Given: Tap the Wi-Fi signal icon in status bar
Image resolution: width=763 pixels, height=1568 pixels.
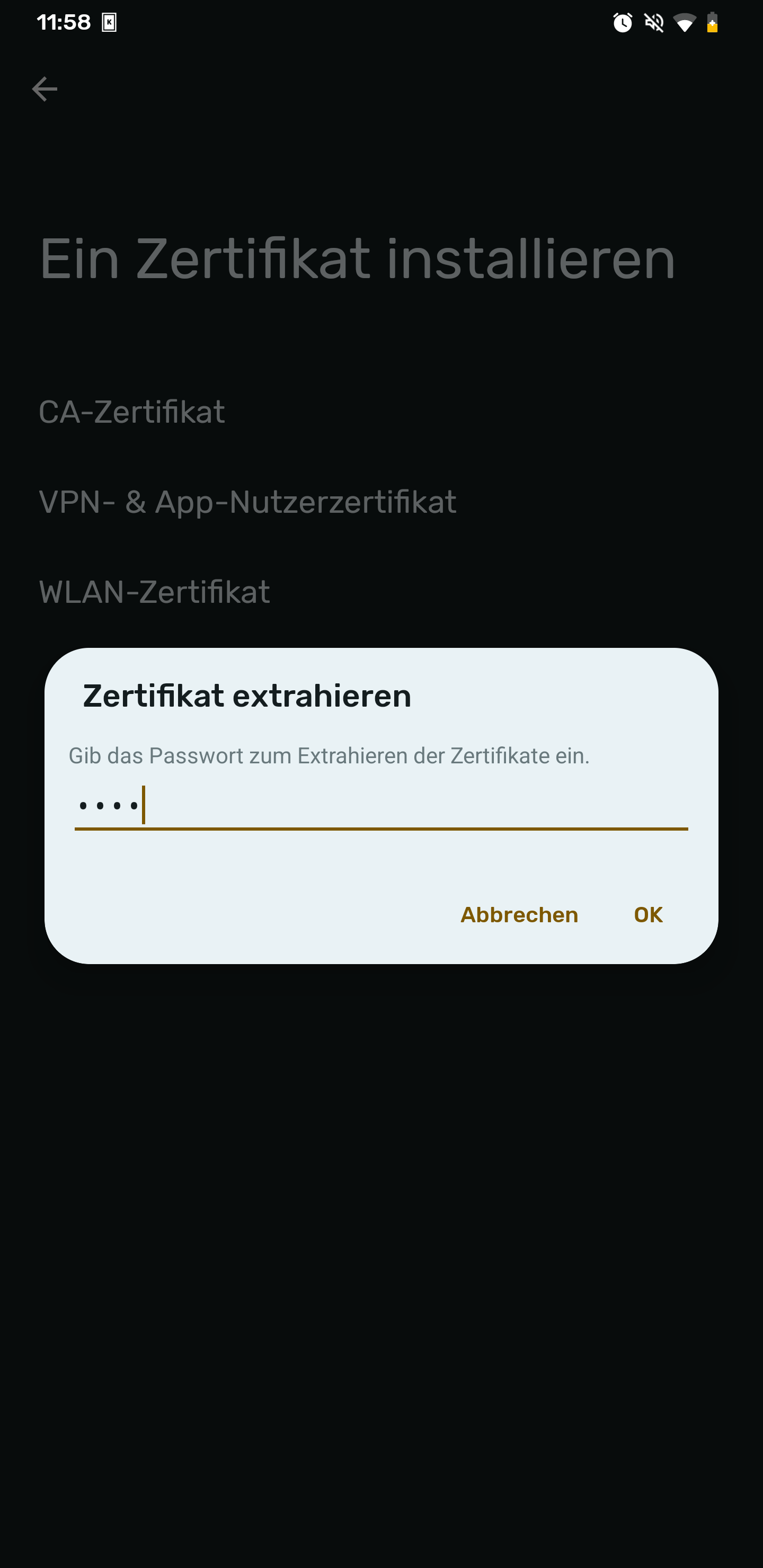Looking at the screenshot, I should tap(686, 23).
